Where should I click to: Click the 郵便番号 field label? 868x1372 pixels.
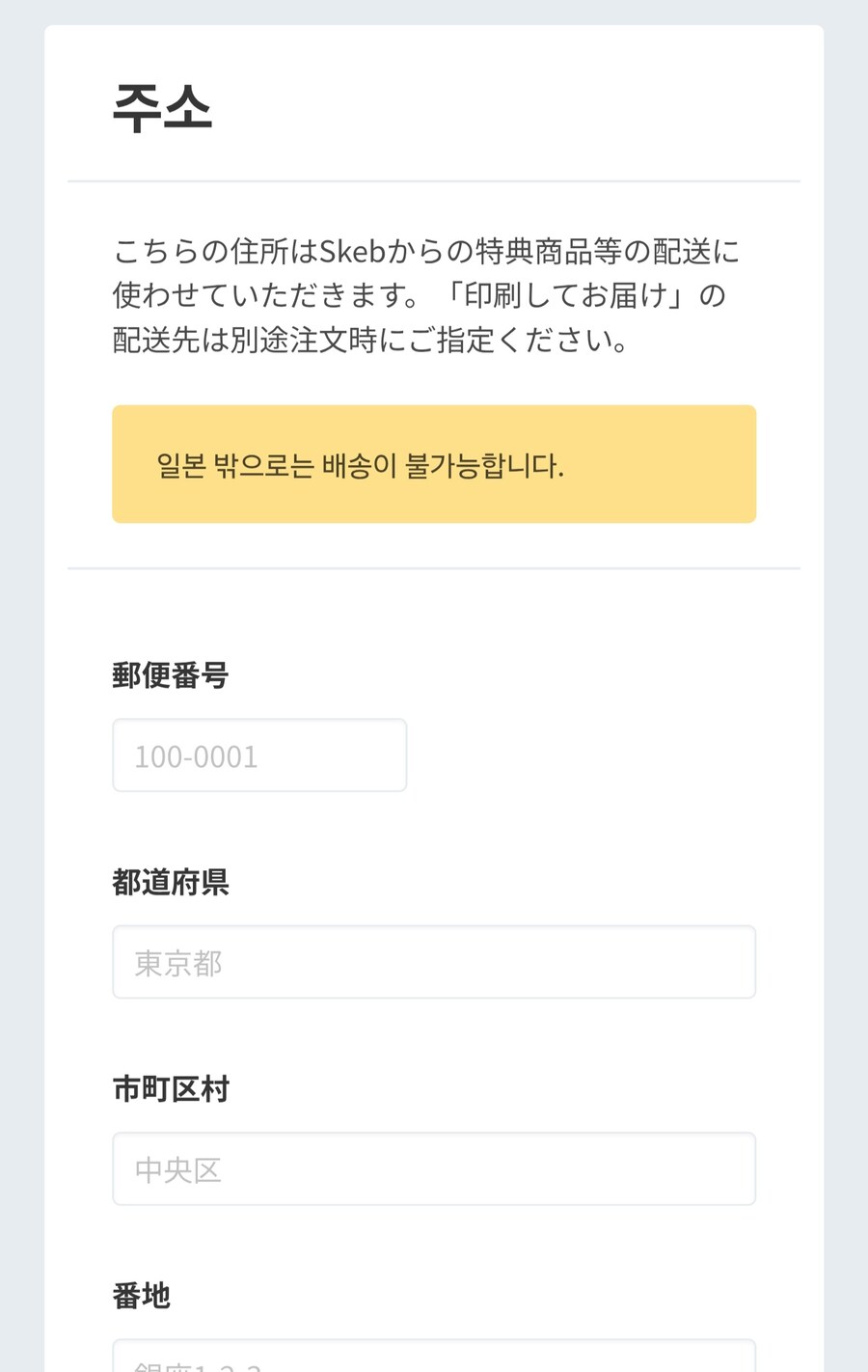click(x=170, y=675)
